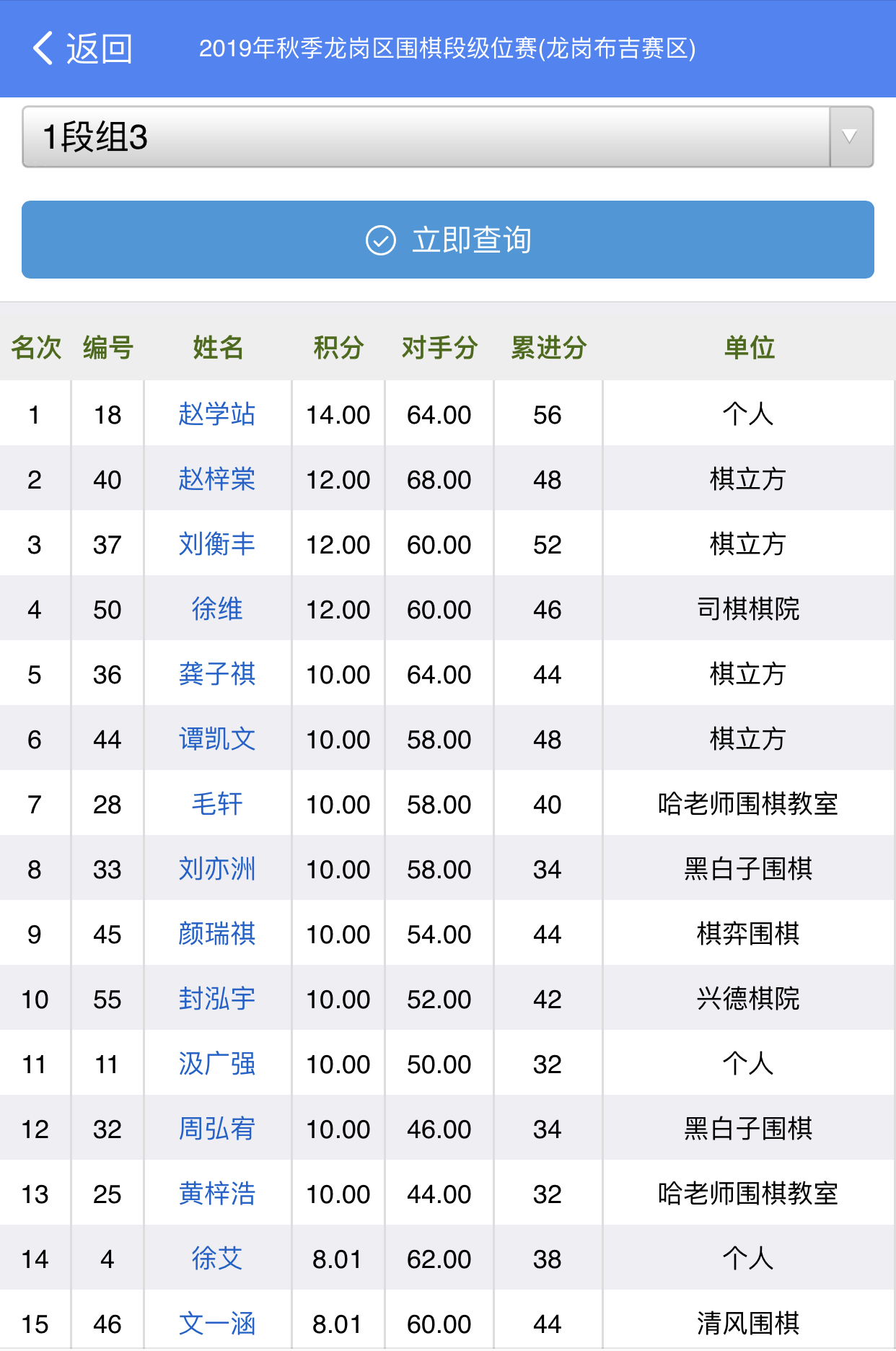Select player 汲广强
The width and height of the screenshot is (896, 1351).
(x=217, y=1064)
